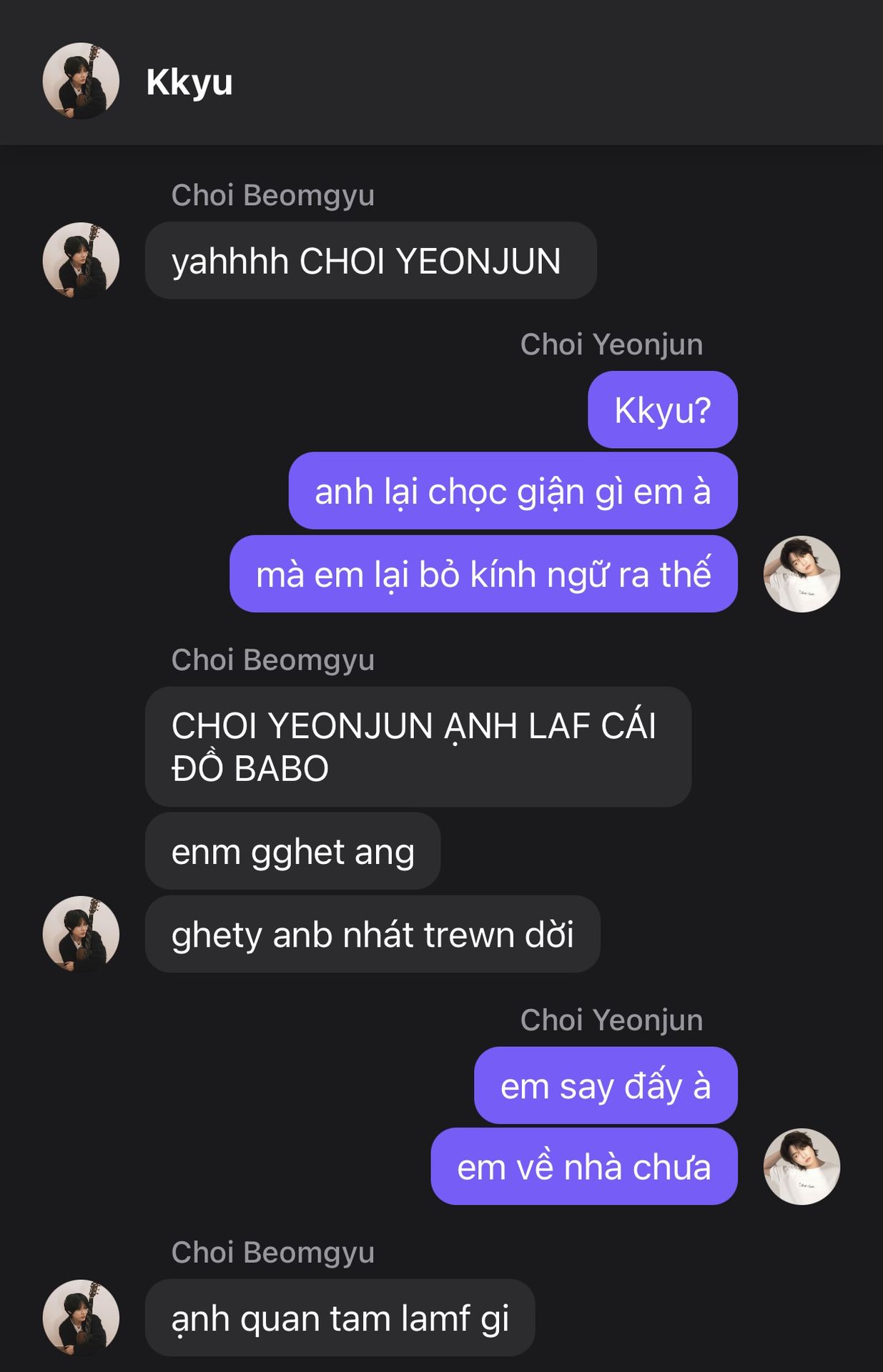
Task: Open Kkyu's profile picture in the header
Action: 81,81
